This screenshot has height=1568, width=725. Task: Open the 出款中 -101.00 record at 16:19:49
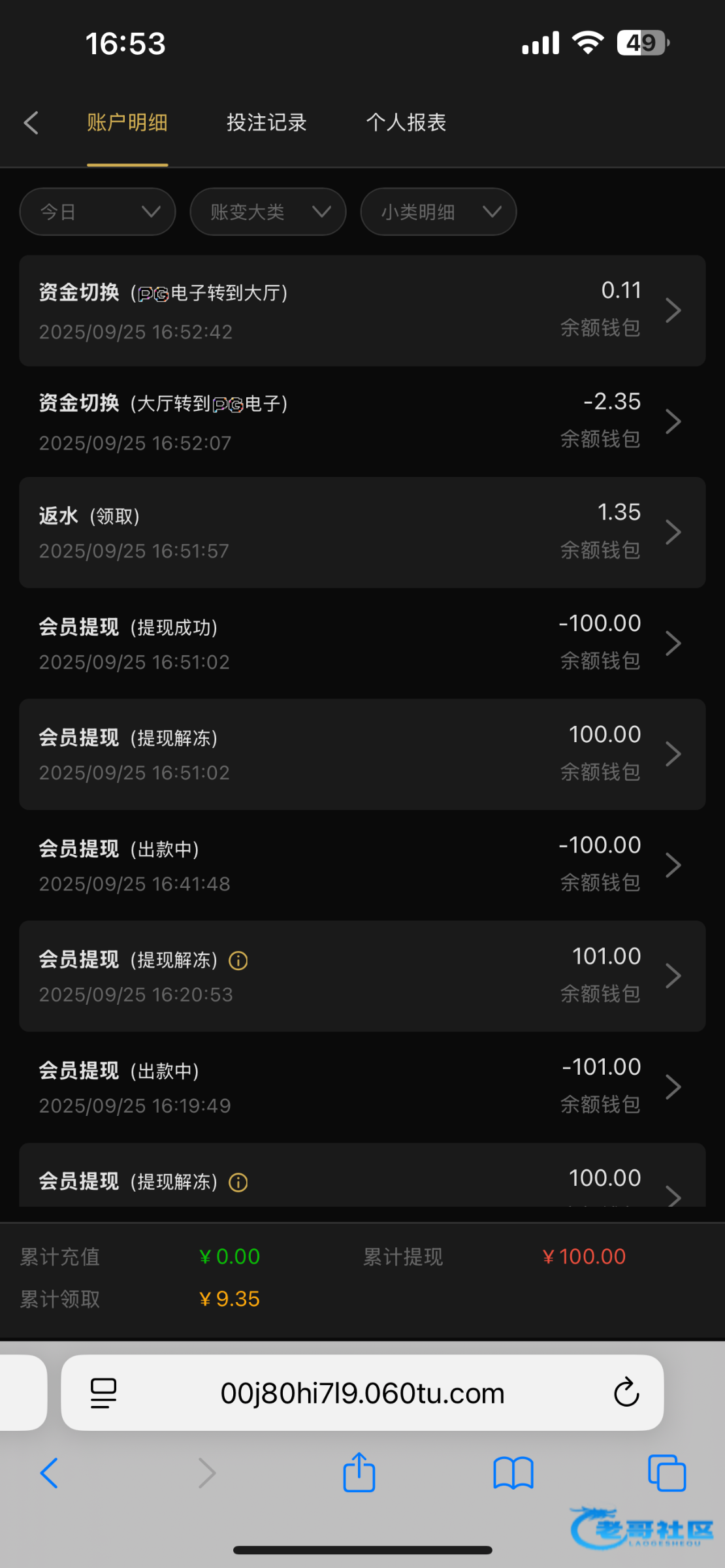pos(362,1087)
